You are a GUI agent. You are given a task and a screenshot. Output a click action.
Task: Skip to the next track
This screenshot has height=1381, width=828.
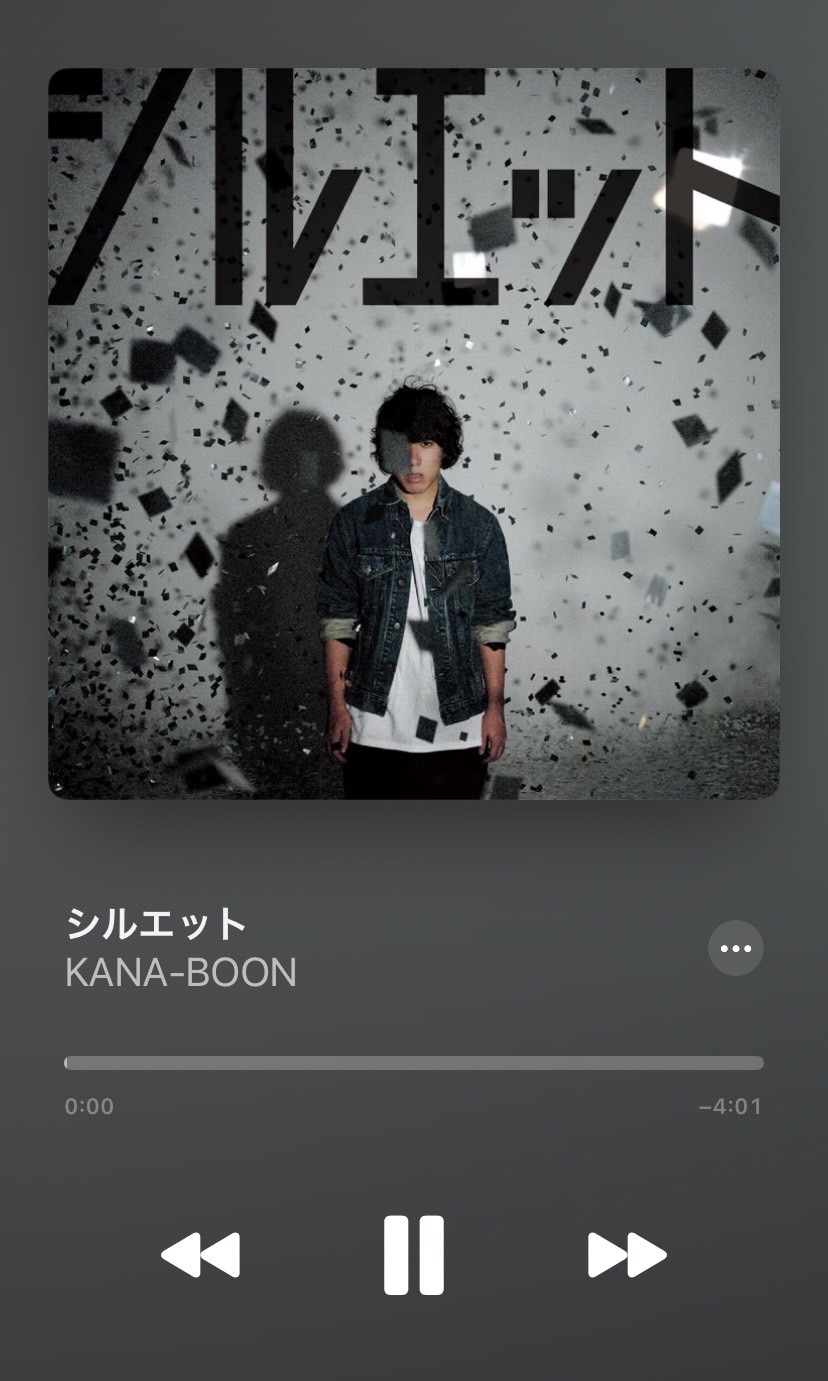(x=627, y=1255)
